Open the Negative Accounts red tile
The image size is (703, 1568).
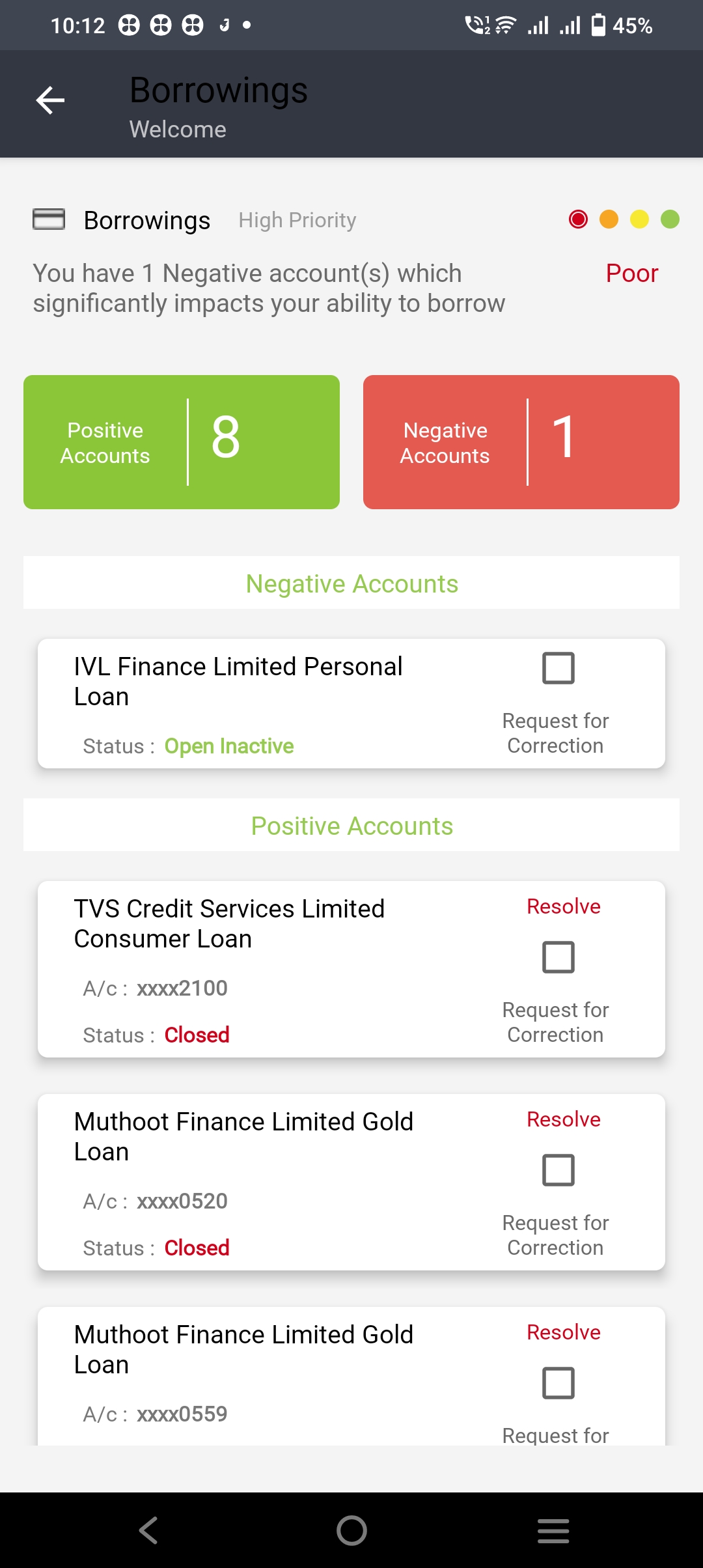tap(521, 442)
